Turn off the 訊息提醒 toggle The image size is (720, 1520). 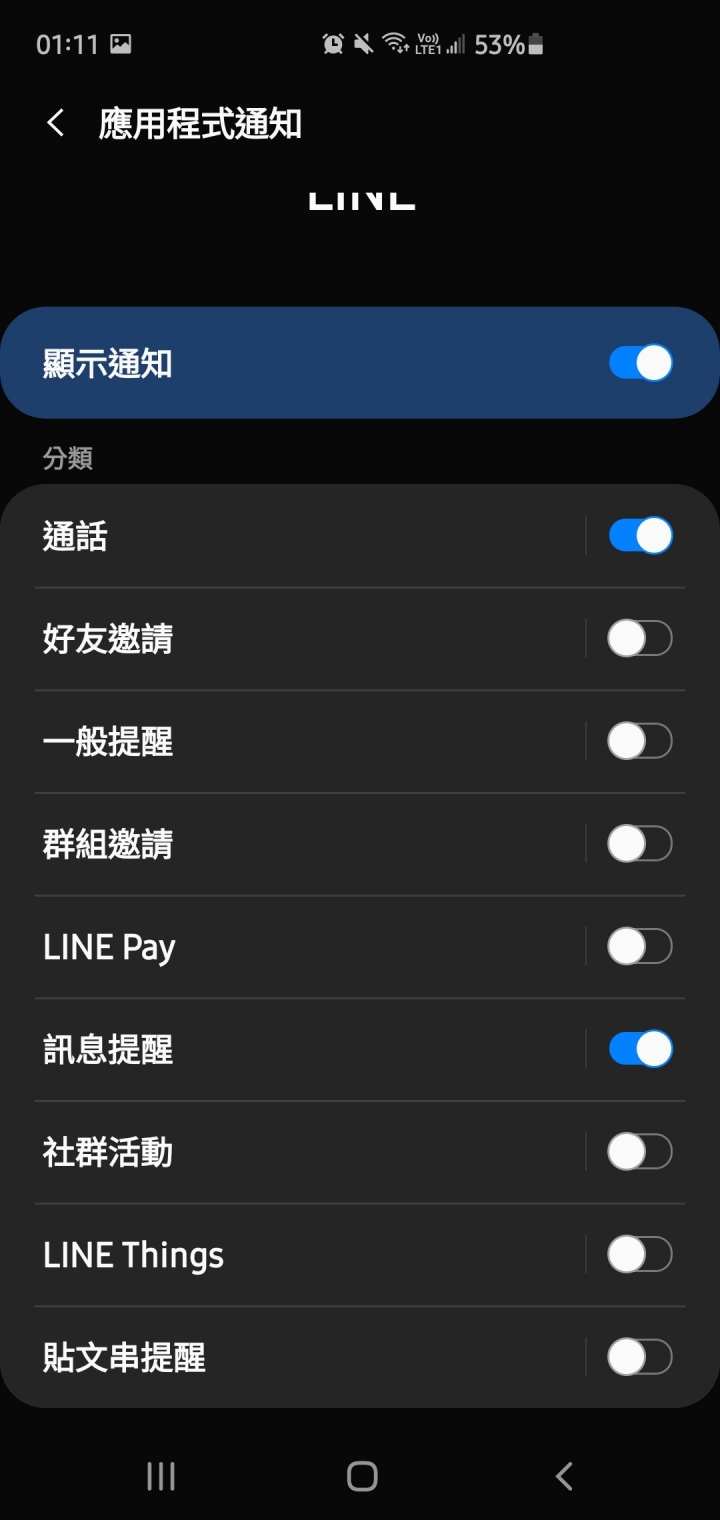(x=640, y=1049)
